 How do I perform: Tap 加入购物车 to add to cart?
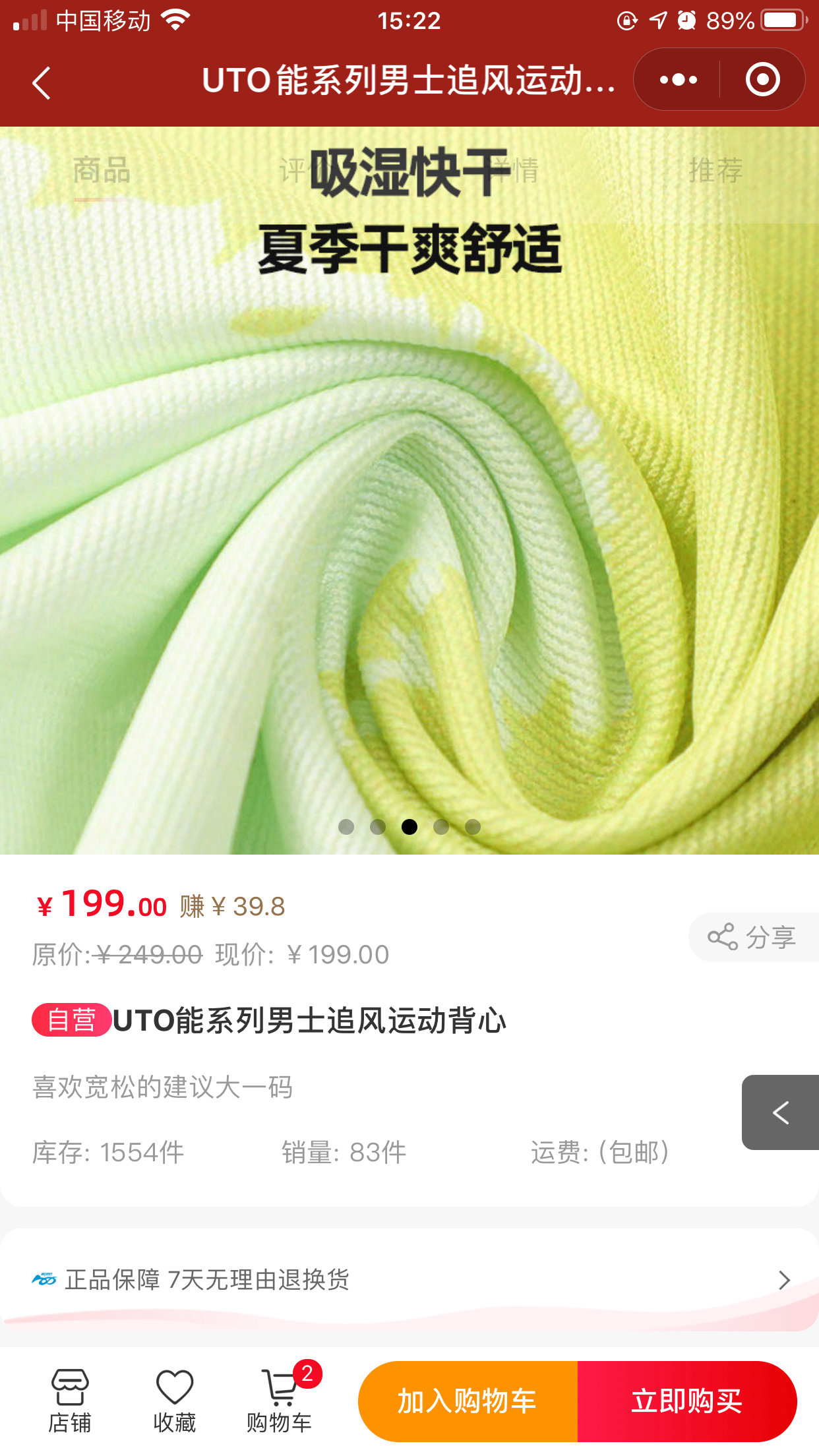[x=468, y=1401]
